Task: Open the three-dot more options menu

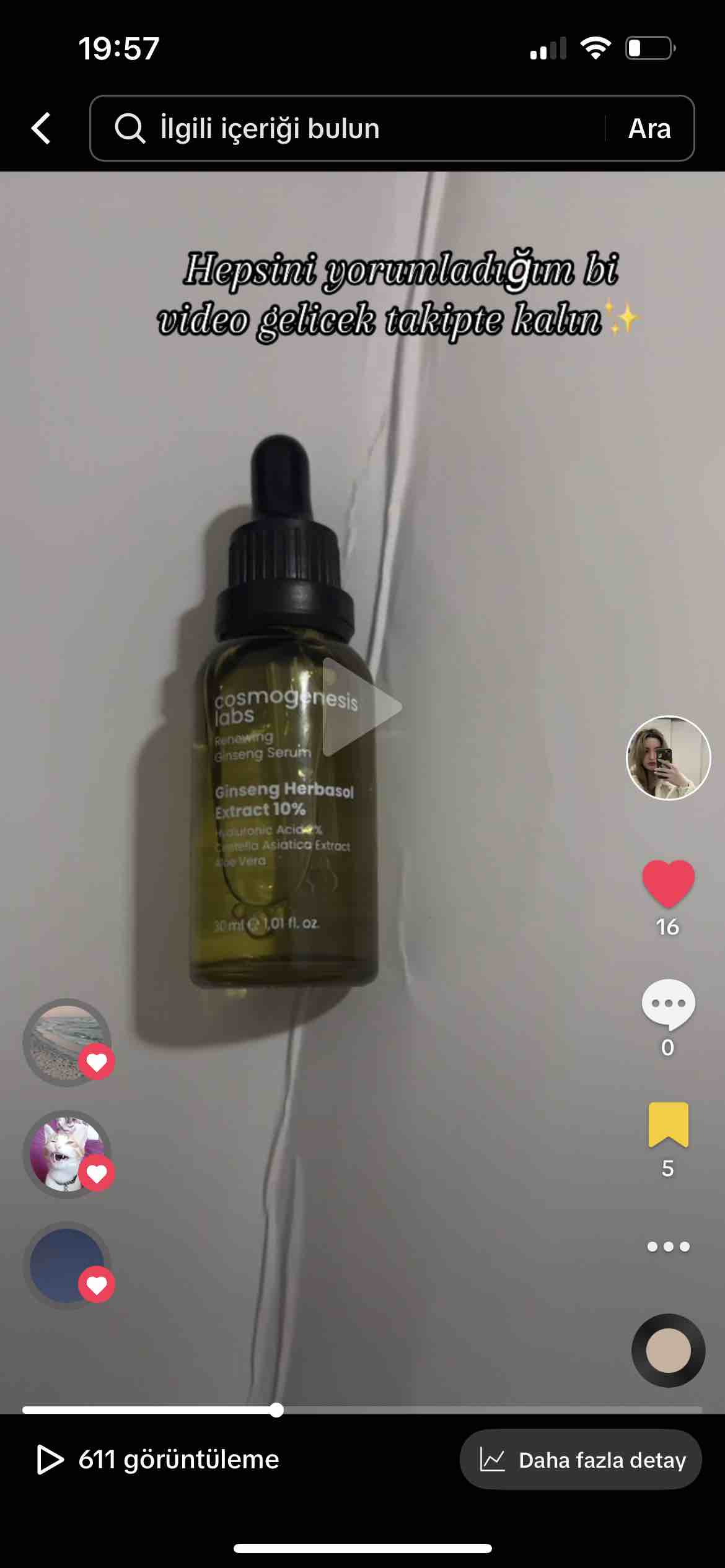Action: (x=668, y=1247)
